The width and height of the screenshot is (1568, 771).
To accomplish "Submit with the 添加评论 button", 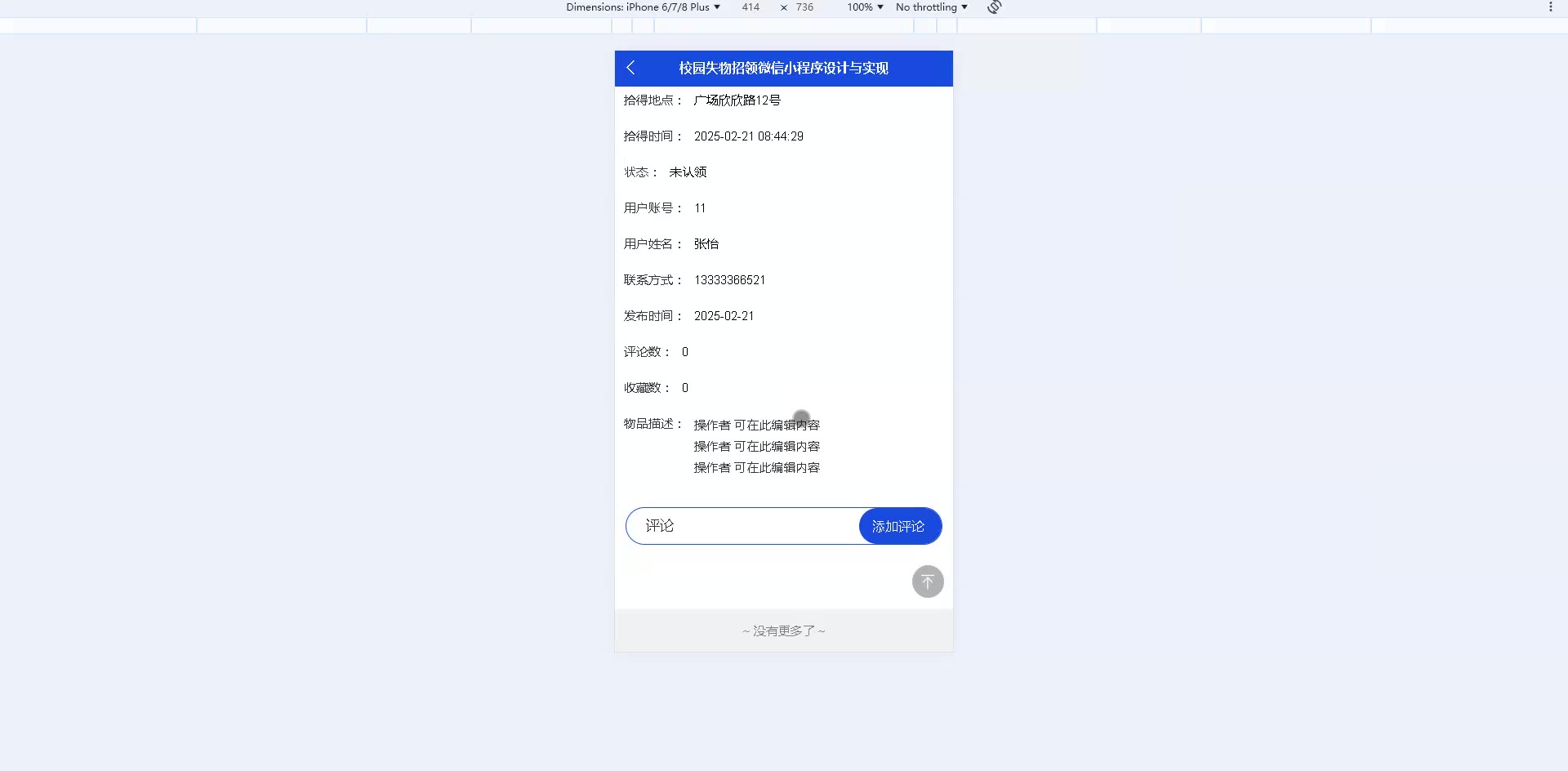I will tap(899, 526).
